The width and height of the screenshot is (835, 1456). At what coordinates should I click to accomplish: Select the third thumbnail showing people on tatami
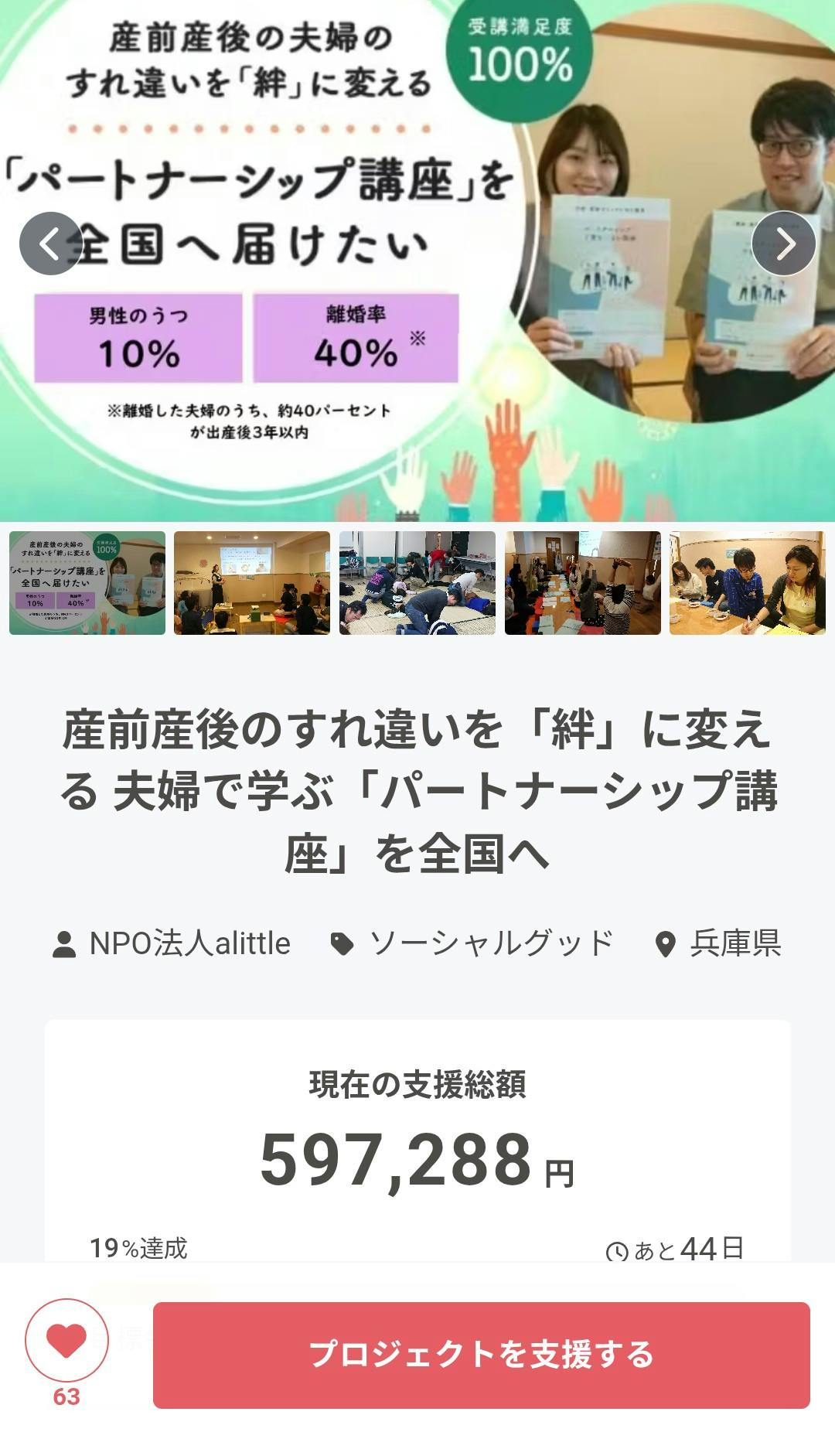[417, 583]
